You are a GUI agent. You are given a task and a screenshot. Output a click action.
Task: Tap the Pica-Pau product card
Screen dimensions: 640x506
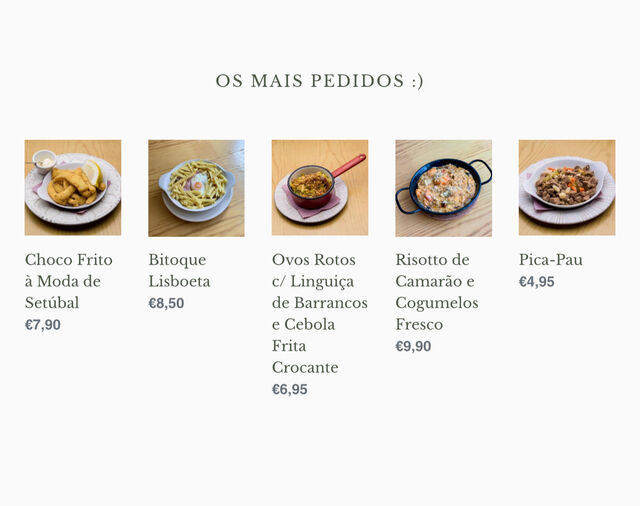[566, 188]
